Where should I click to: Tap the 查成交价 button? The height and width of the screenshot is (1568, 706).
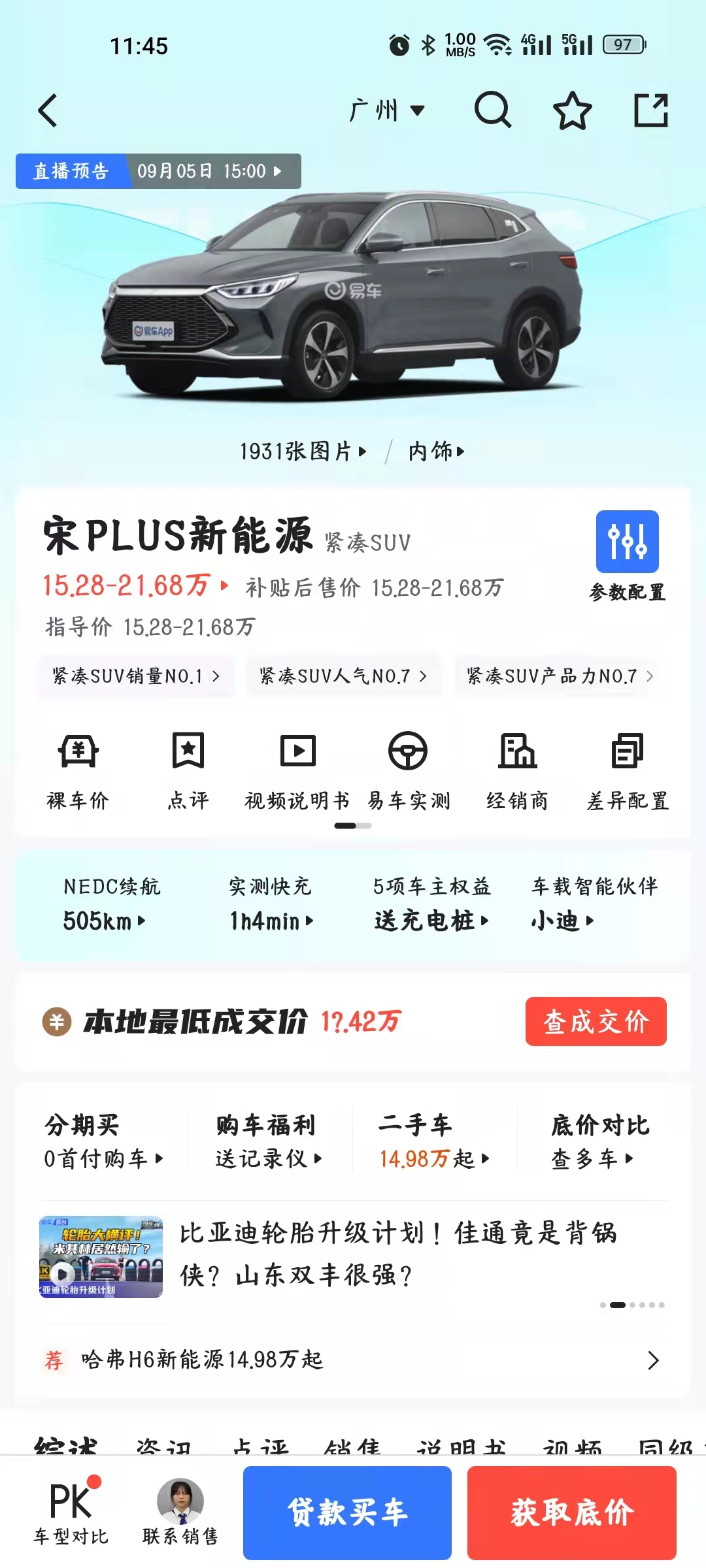(x=596, y=1021)
